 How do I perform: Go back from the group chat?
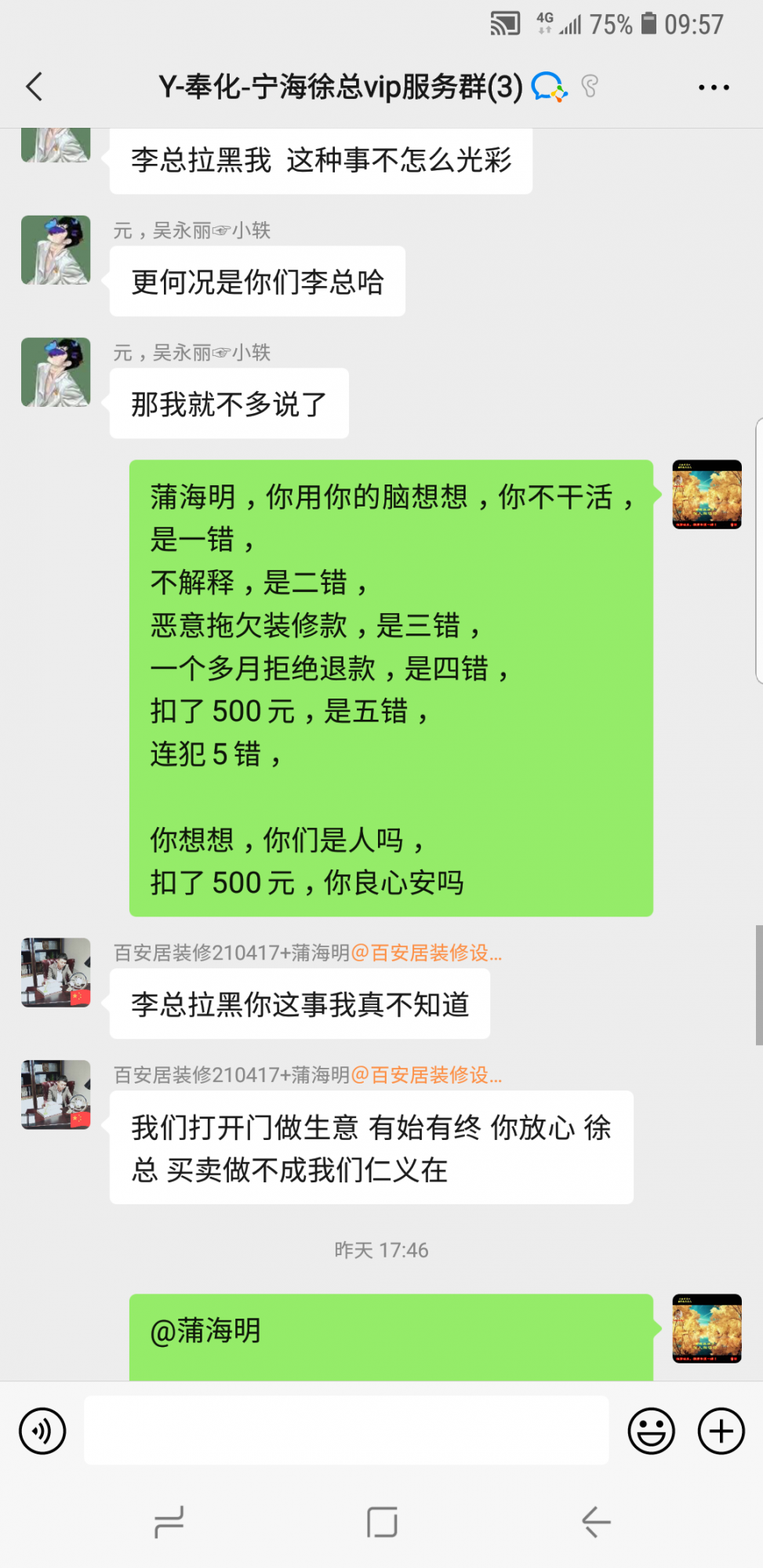pyautogui.click(x=35, y=87)
